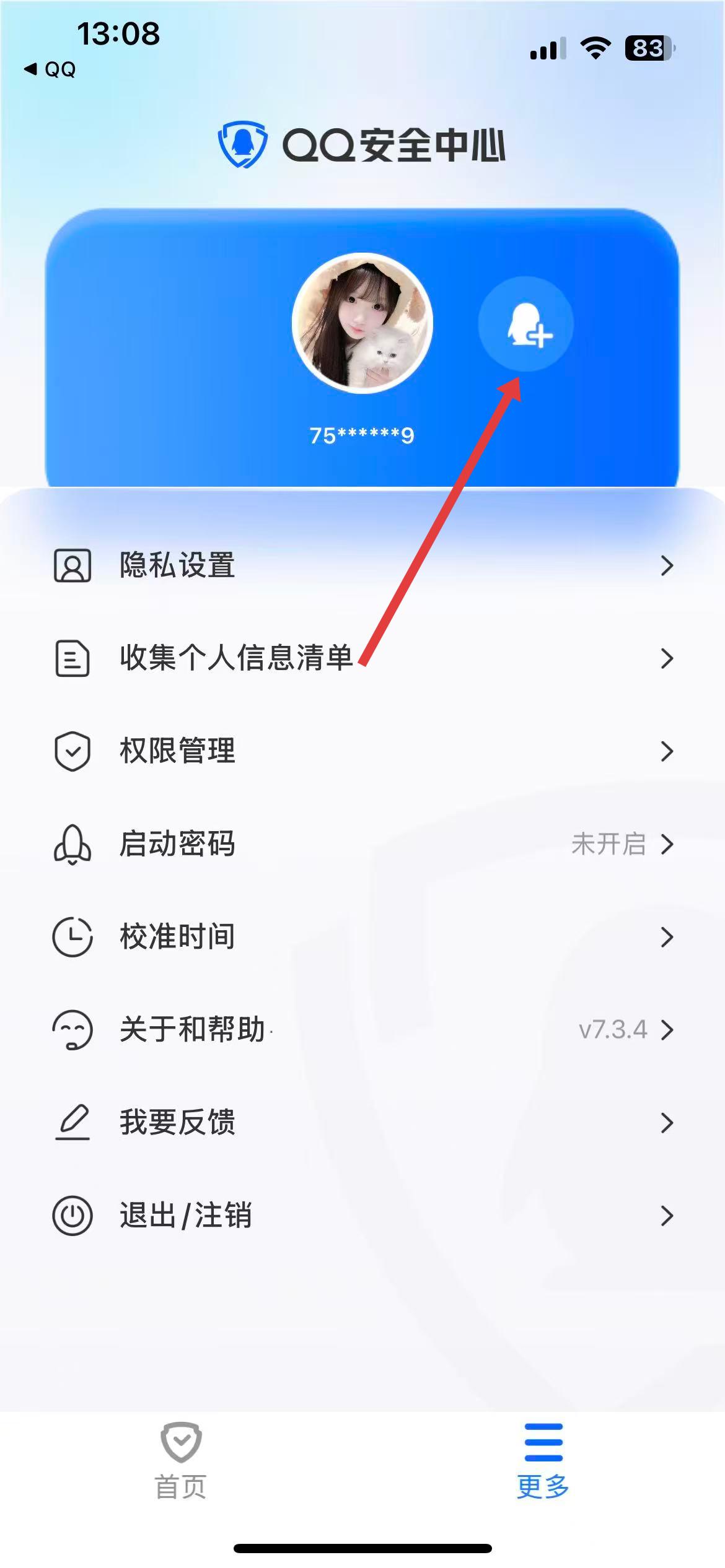This screenshot has height=1568, width=725.
Task: Open the profile avatar
Action: [x=362, y=323]
